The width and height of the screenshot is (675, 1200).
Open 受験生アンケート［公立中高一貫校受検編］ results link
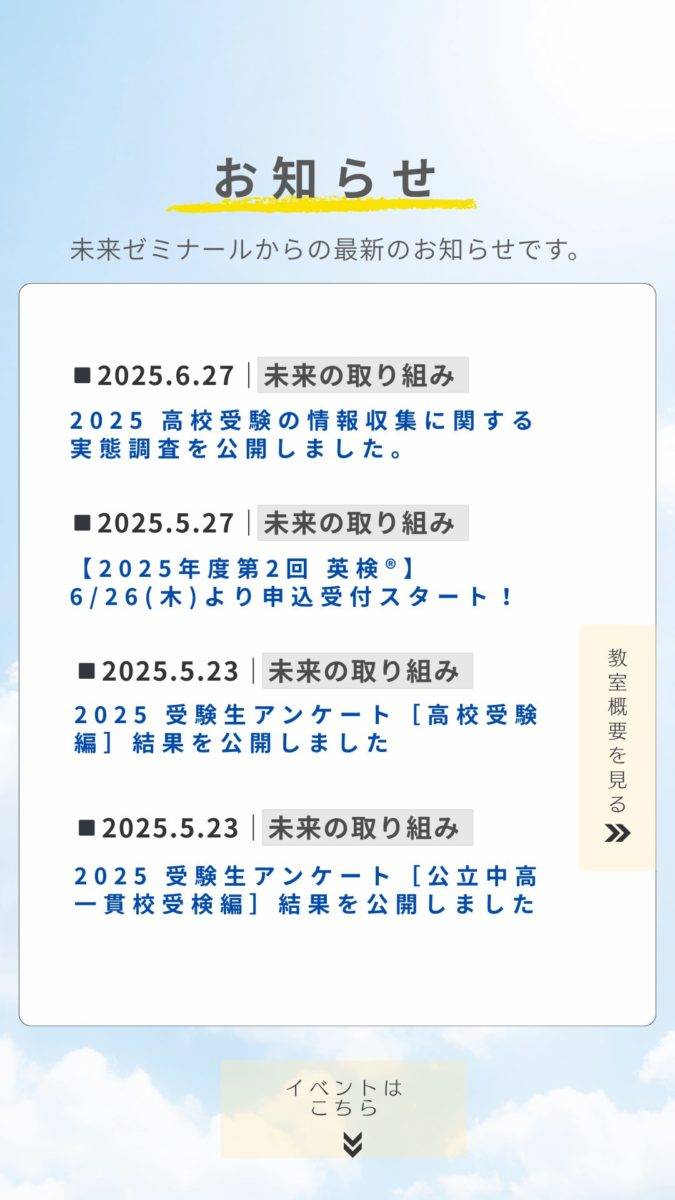(306, 890)
